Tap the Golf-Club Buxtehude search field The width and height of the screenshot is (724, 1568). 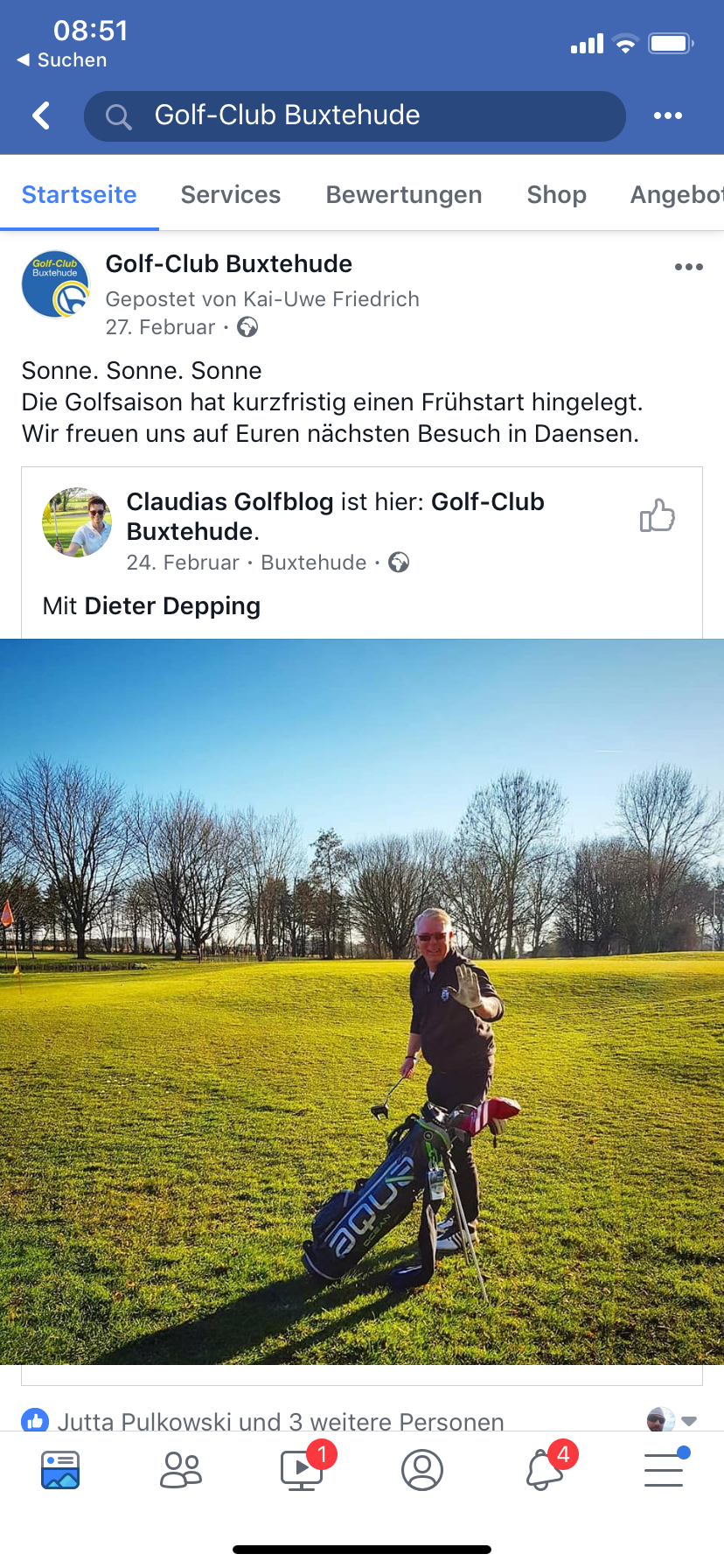pos(354,115)
